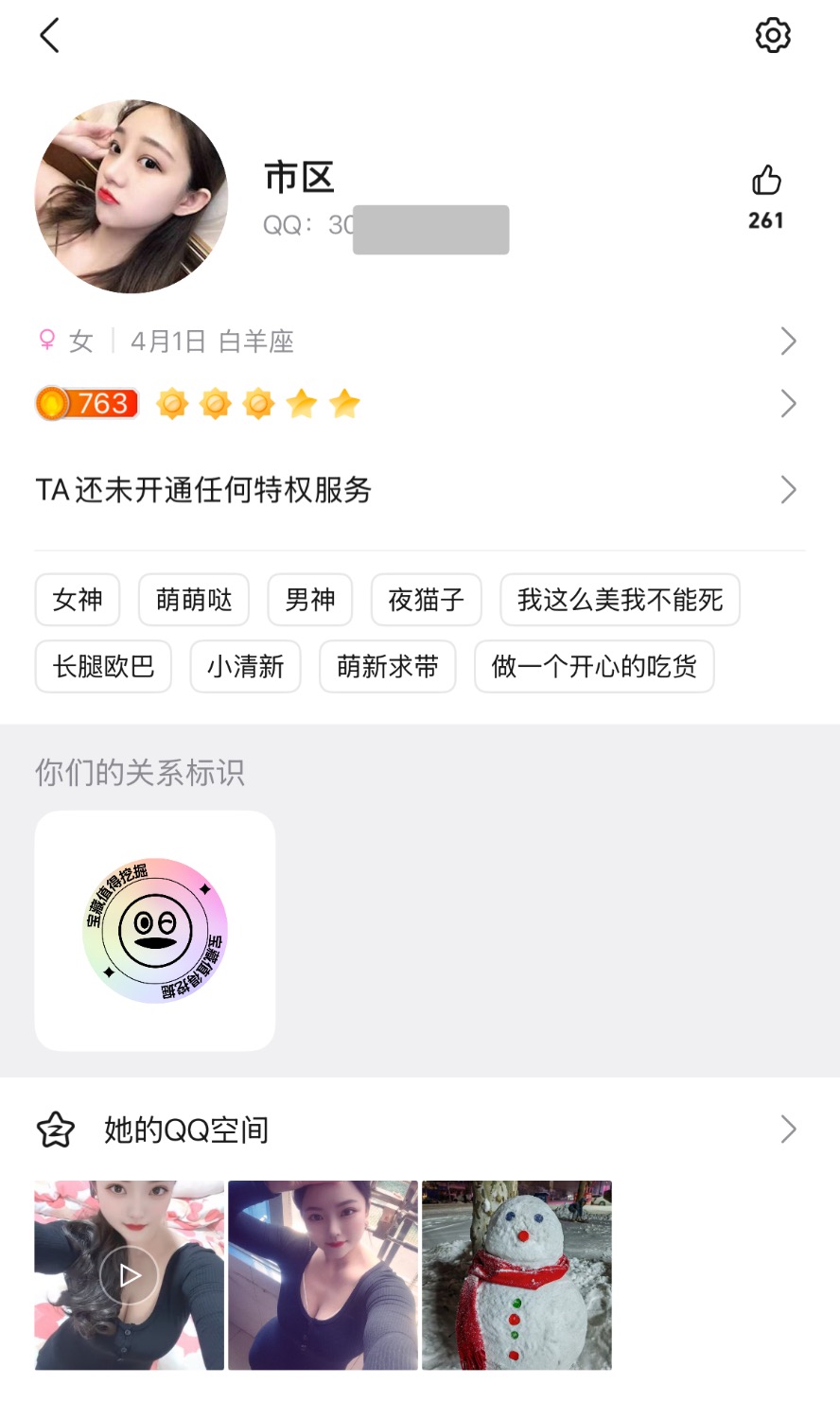Open the snowman photo
Screen dimensions: 840x1419
point(516,1275)
